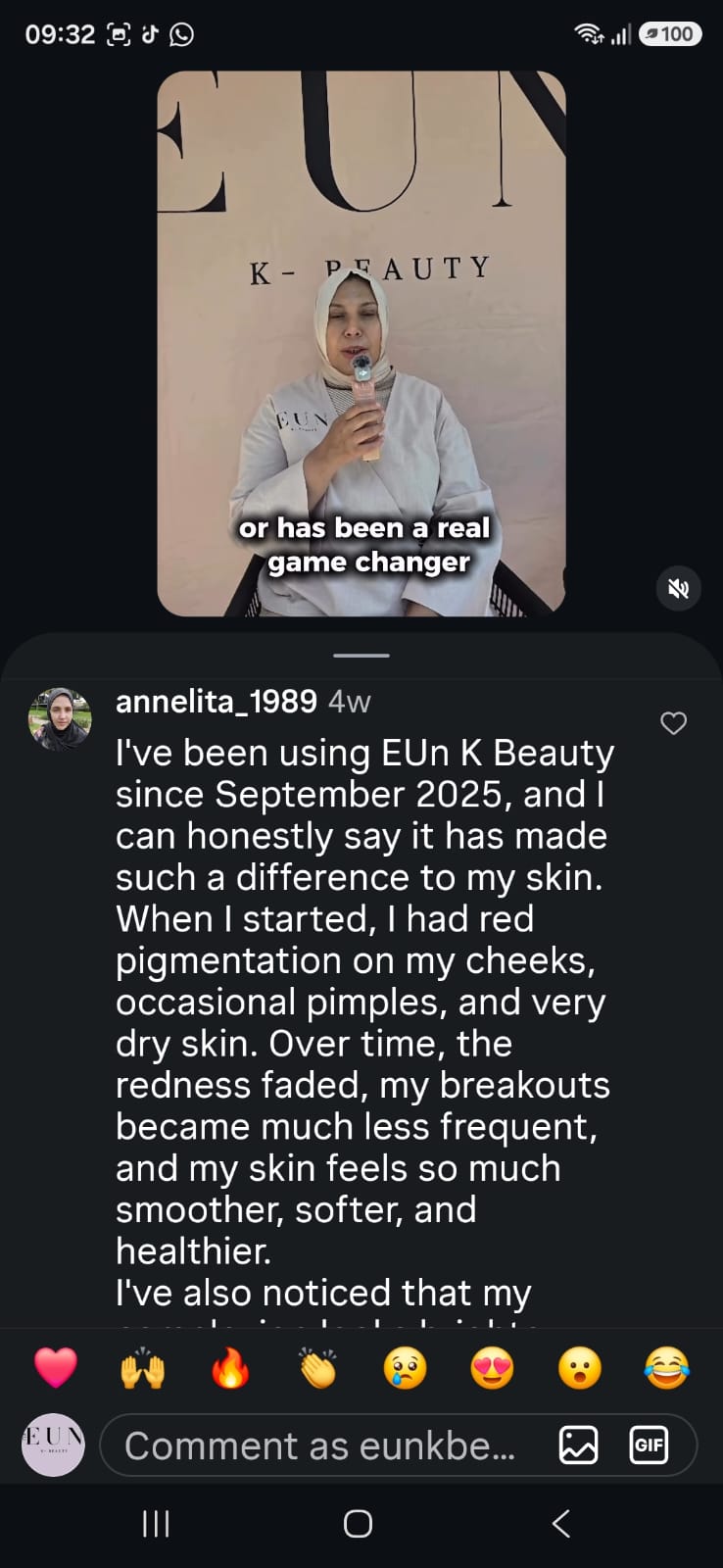Send the clapping hands emoji reaction
This screenshot has height=1568, width=723.
(x=317, y=1368)
